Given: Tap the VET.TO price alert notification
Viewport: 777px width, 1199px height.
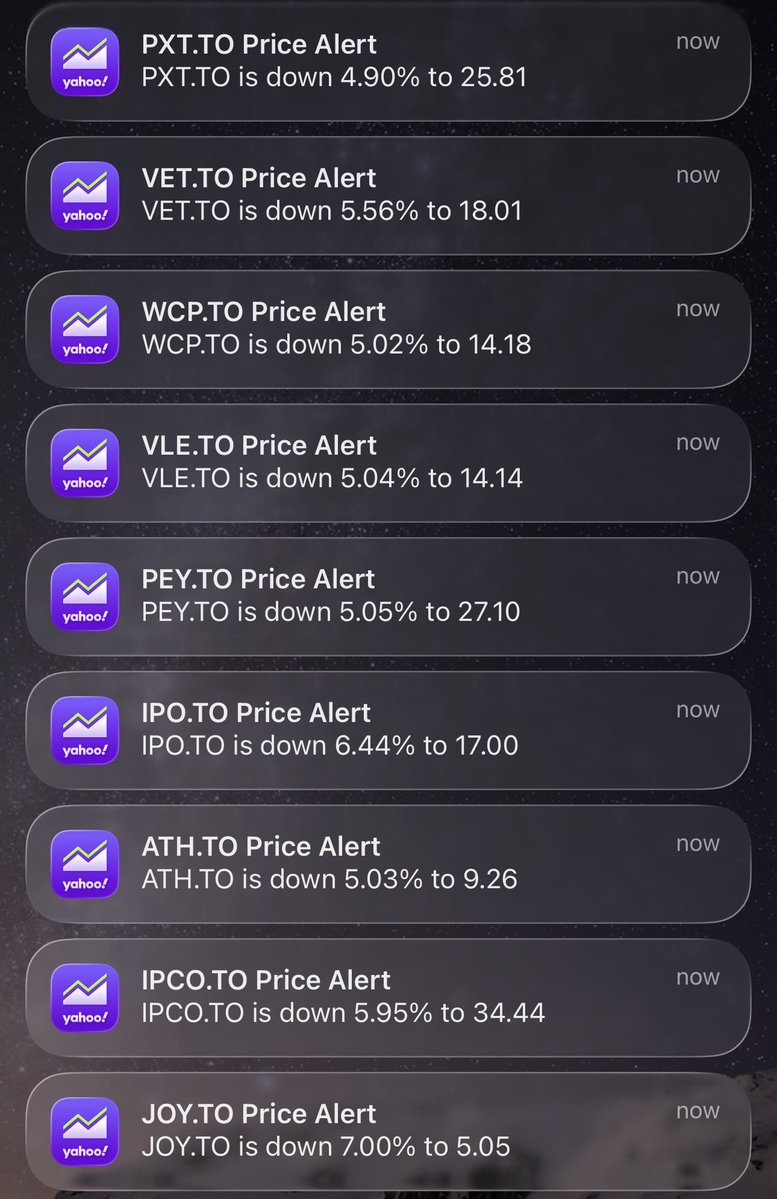Looking at the screenshot, I should click(x=388, y=195).
